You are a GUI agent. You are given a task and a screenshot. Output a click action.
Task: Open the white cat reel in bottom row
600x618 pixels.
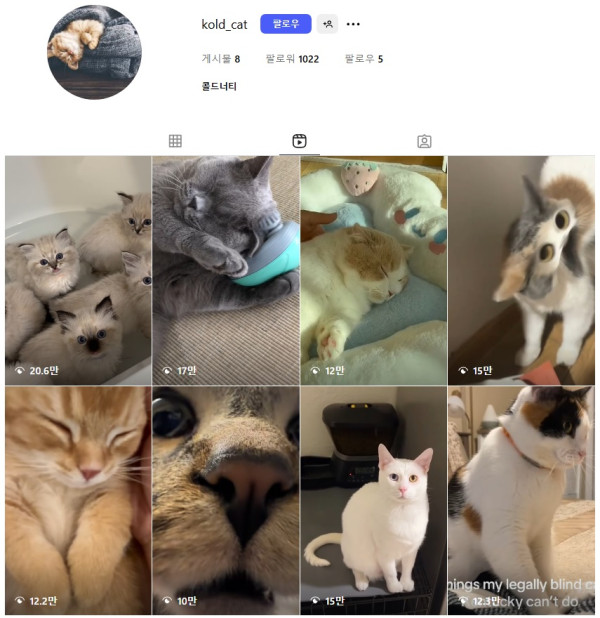pos(373,500)
